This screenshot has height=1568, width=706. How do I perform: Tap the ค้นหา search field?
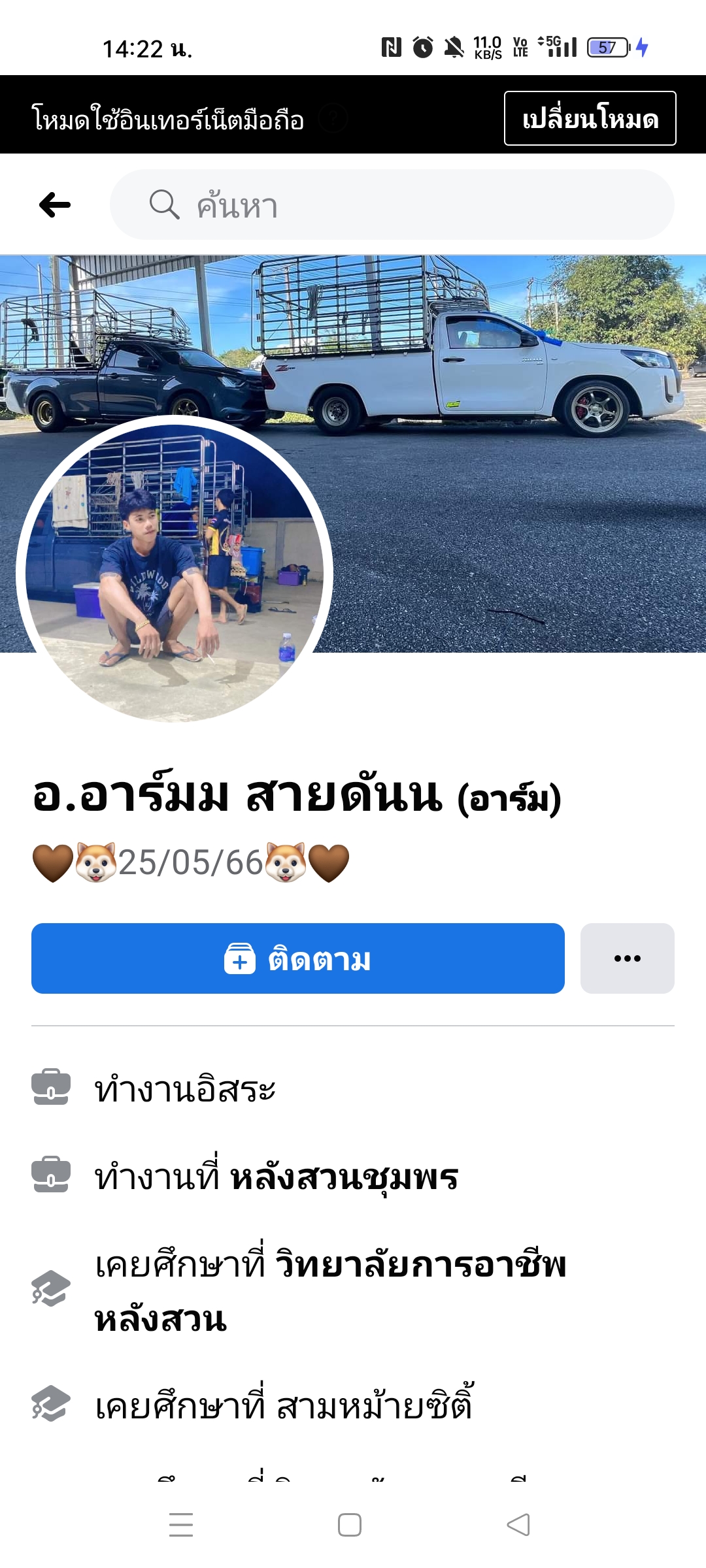392,205
